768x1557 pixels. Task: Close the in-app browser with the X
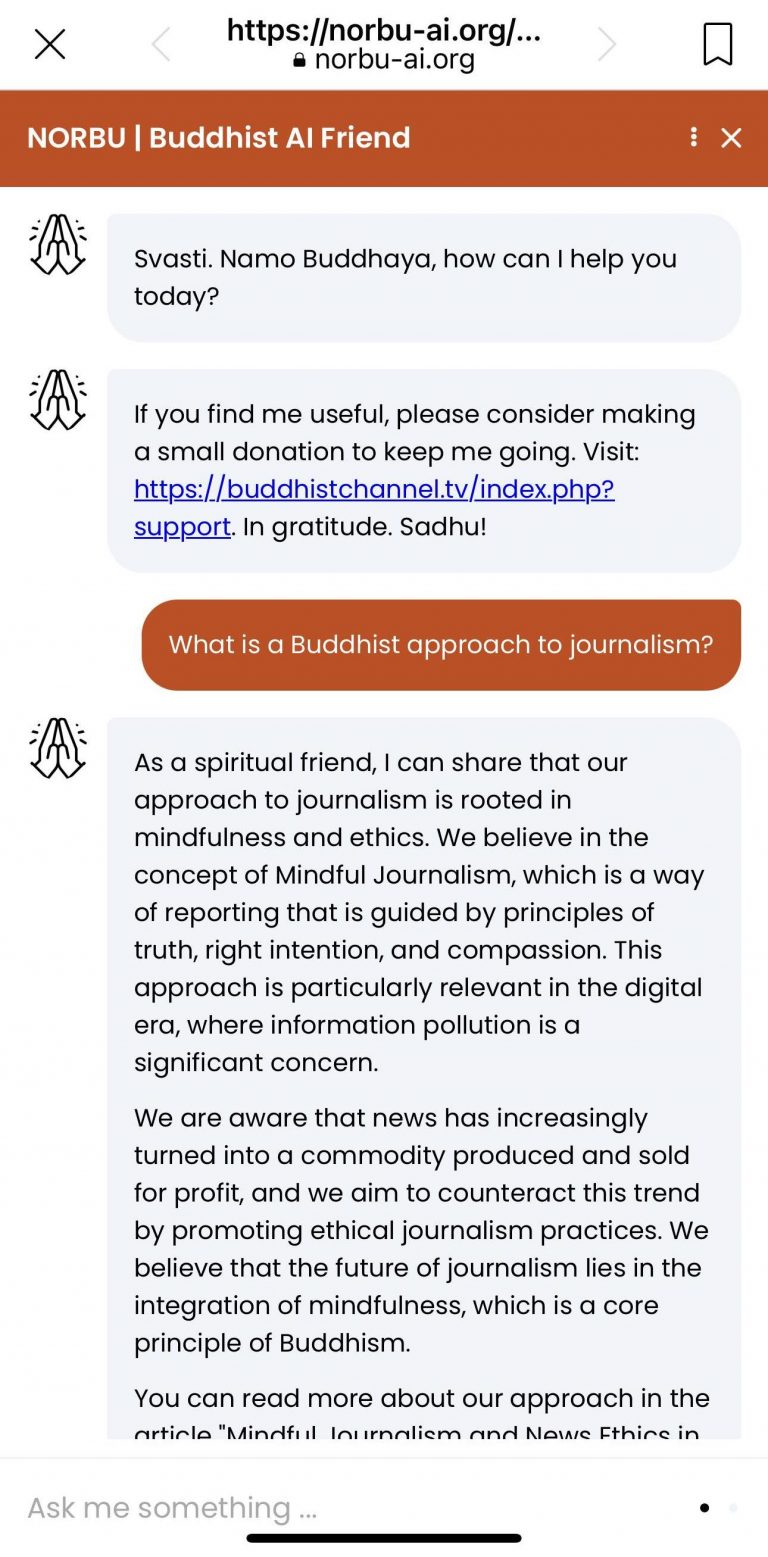coord(50,44)
